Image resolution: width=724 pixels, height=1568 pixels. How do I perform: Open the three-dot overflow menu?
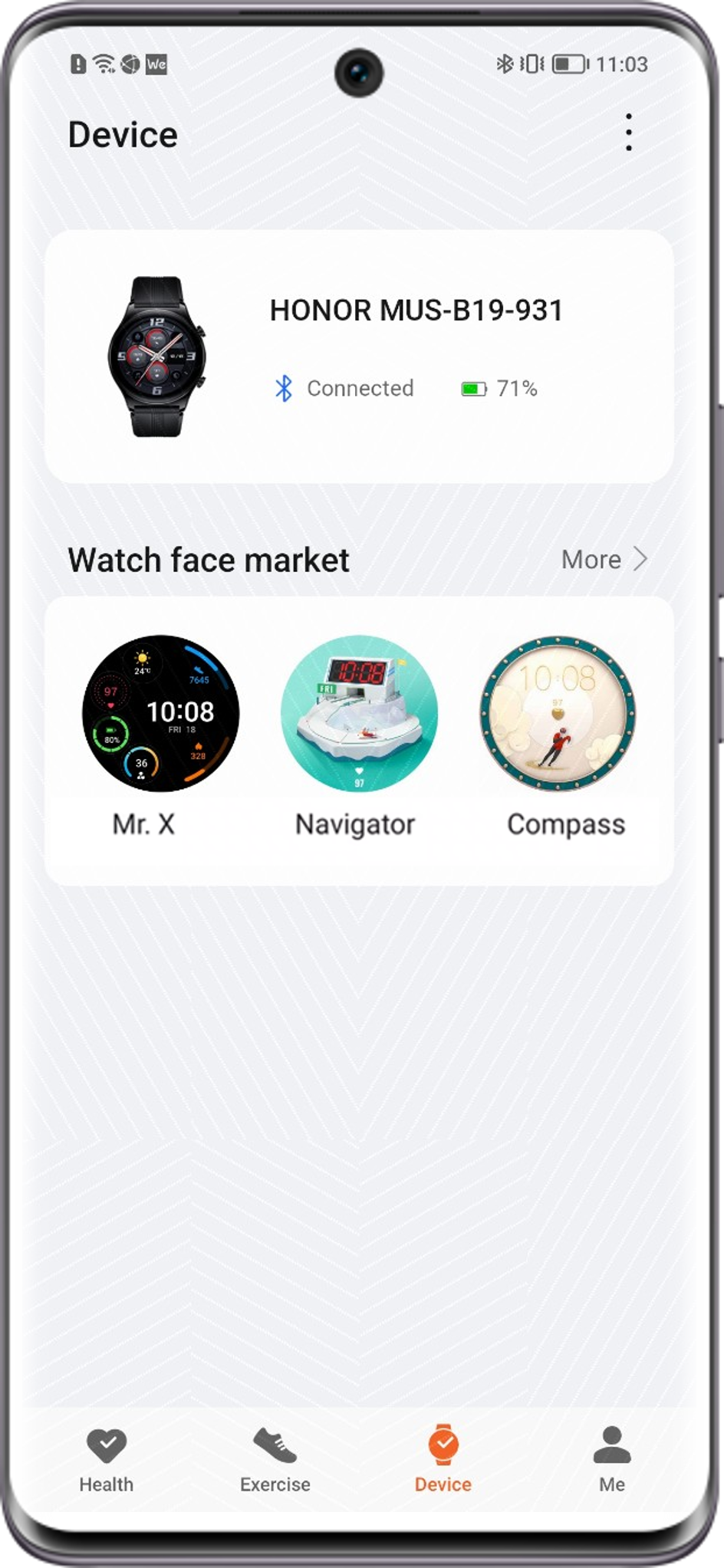coord(628,133)
